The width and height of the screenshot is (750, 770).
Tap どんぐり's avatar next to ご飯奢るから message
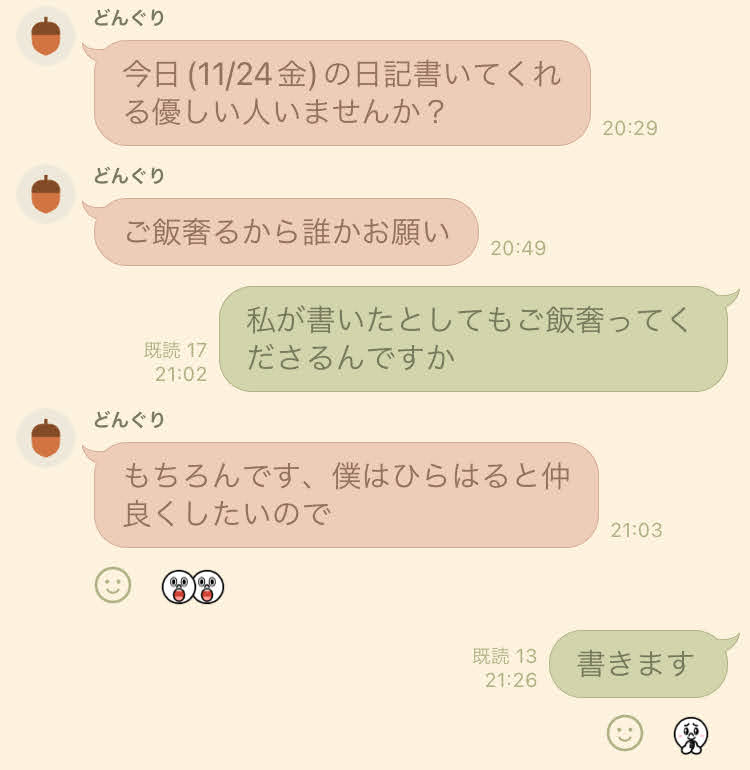click(46, 193)
